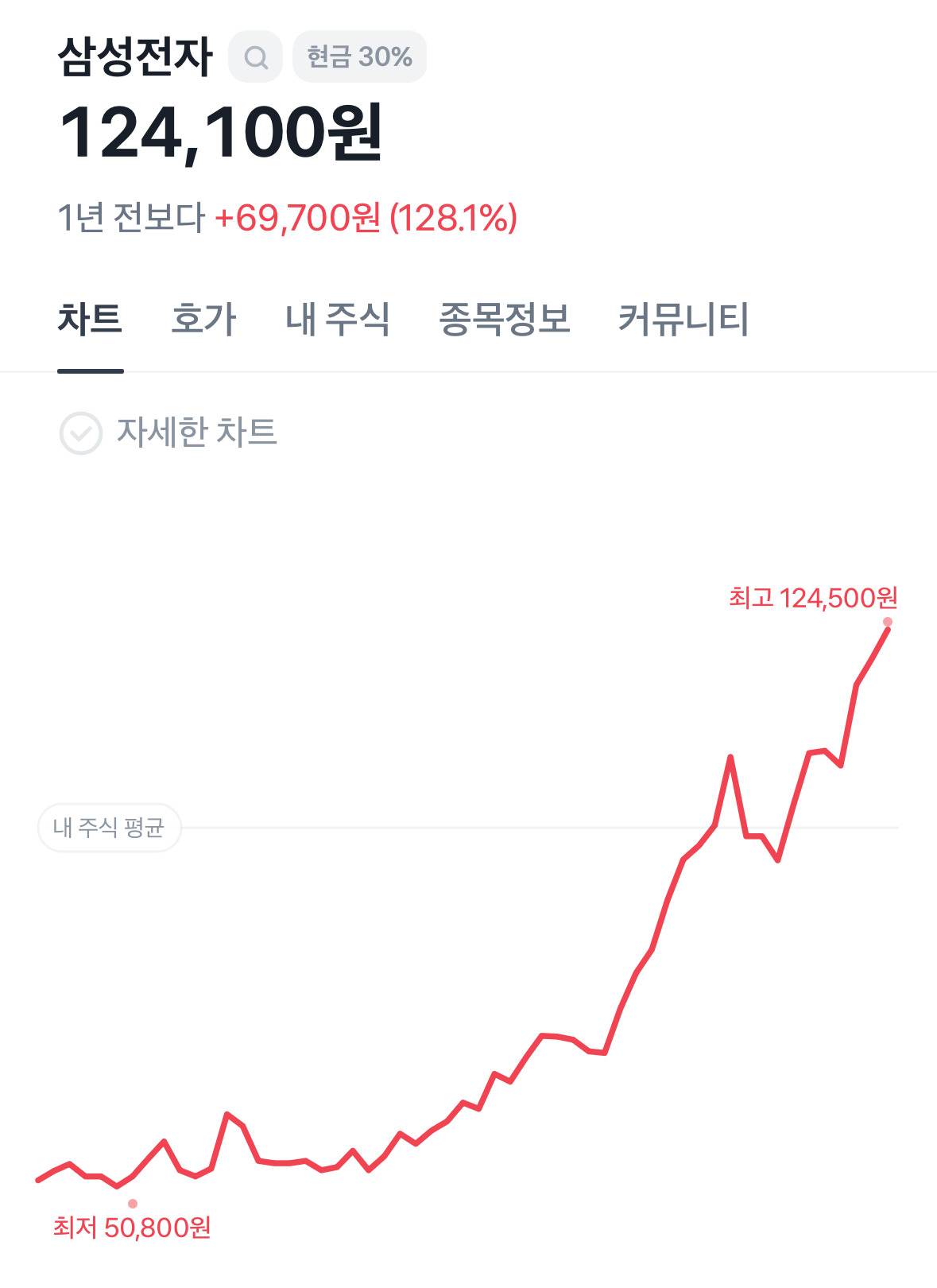
Task: Tap the 현금 30% chip
Action: [359, 56]
